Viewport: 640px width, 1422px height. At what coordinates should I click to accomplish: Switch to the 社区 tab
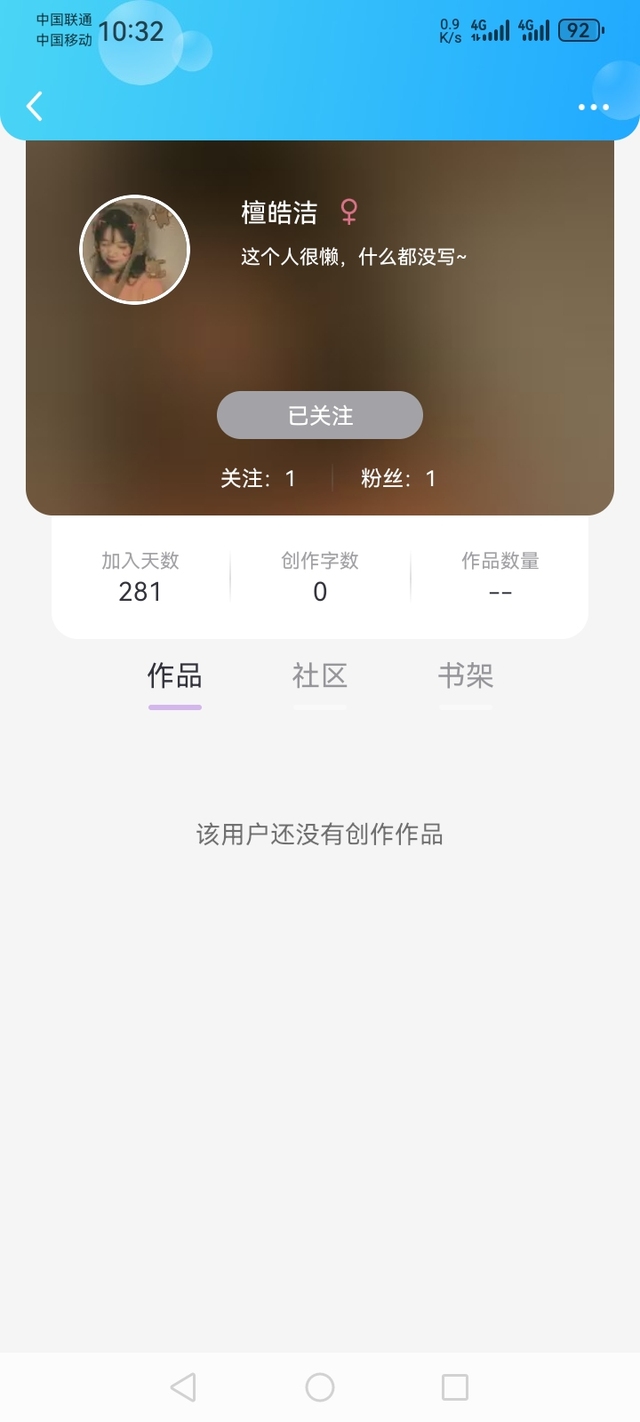(x=320, y=677)
